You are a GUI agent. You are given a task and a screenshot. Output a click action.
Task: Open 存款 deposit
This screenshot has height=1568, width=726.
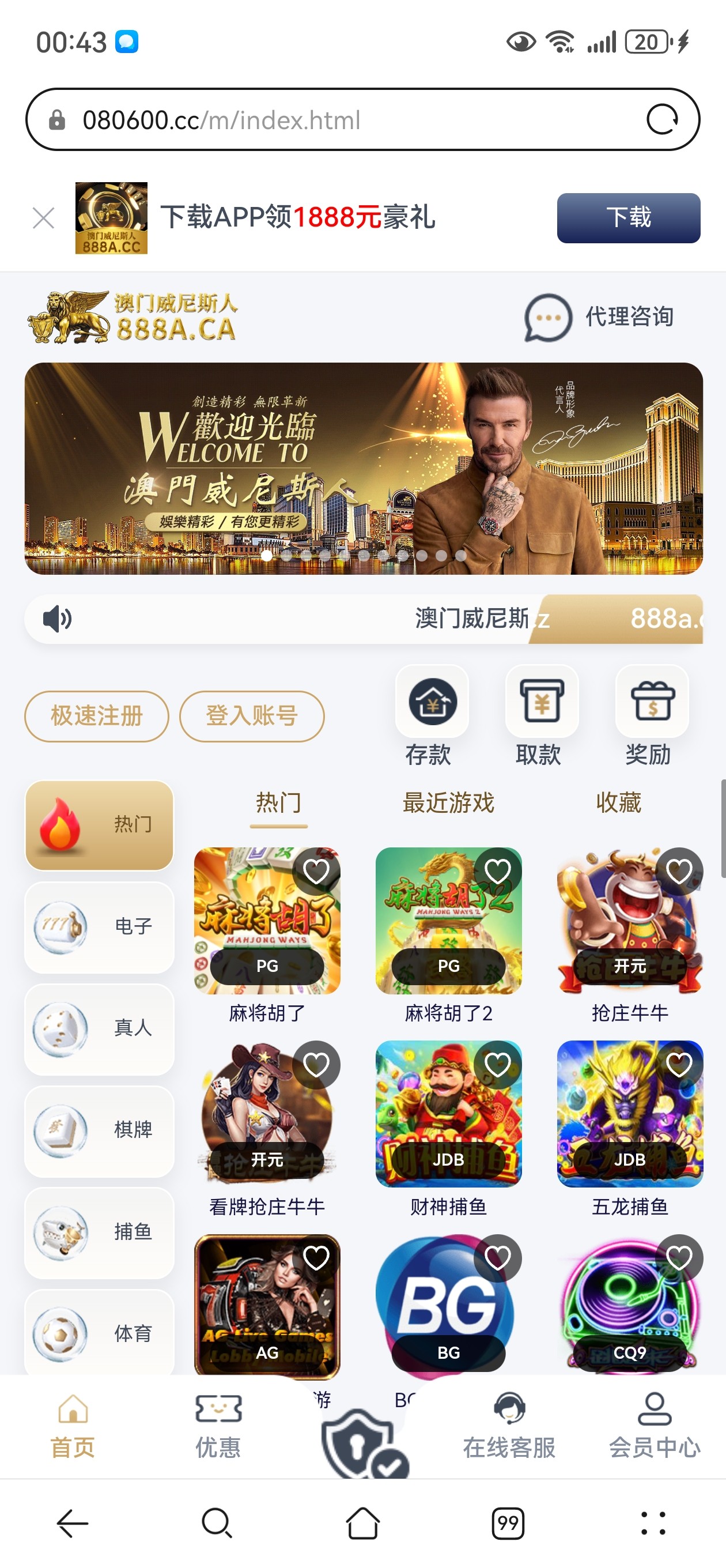point(432,715)
